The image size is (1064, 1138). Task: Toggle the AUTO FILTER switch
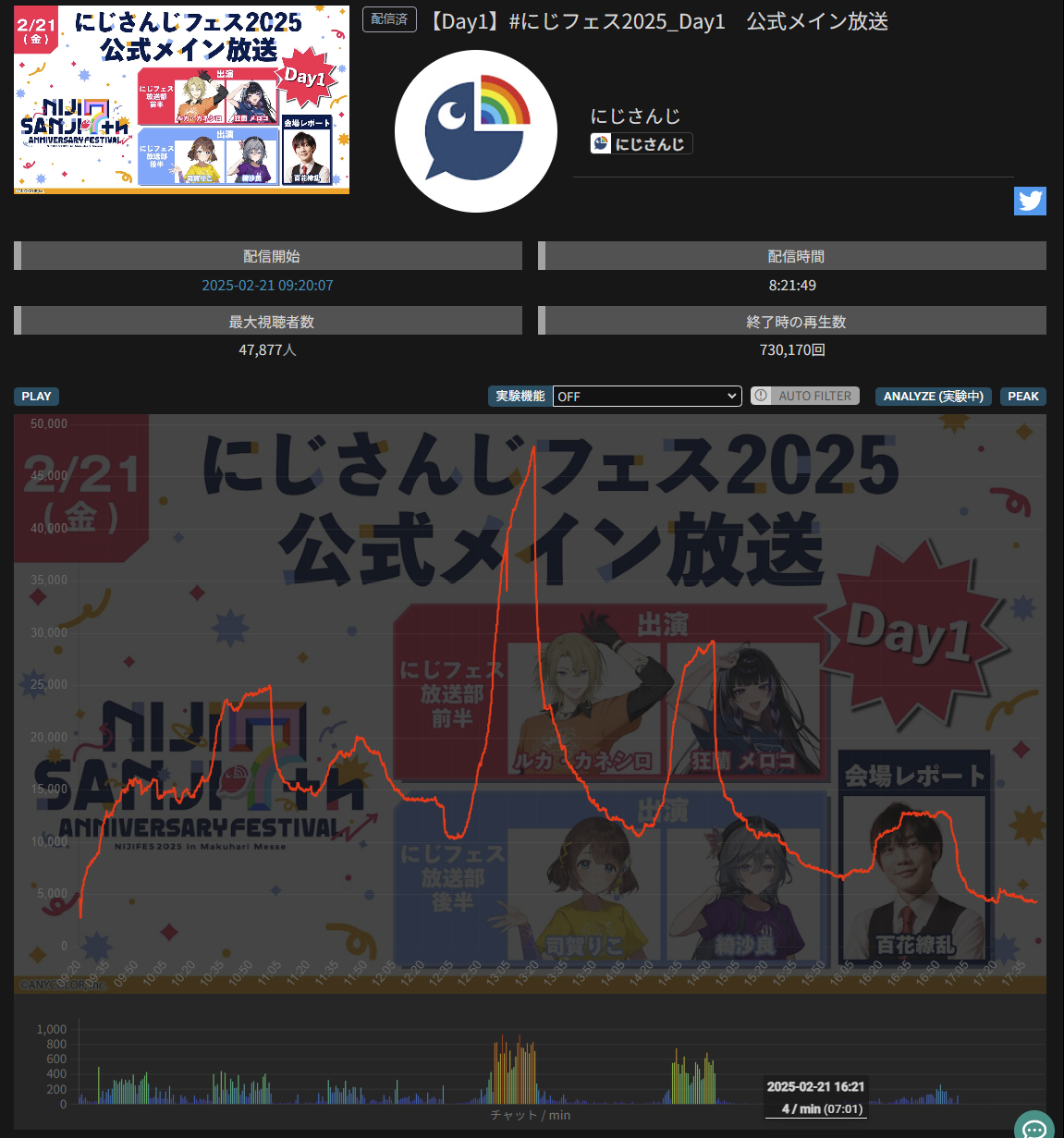click(804, 397)
